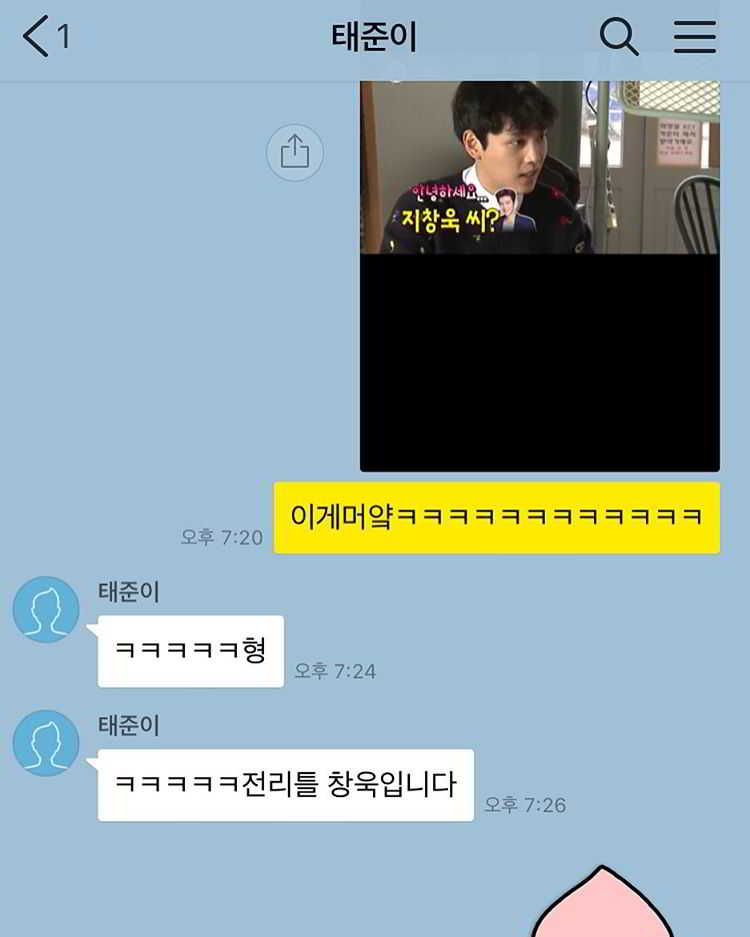Search within this conversation
The height and width of the screenshot is (937, 750).
pos(618,37)
